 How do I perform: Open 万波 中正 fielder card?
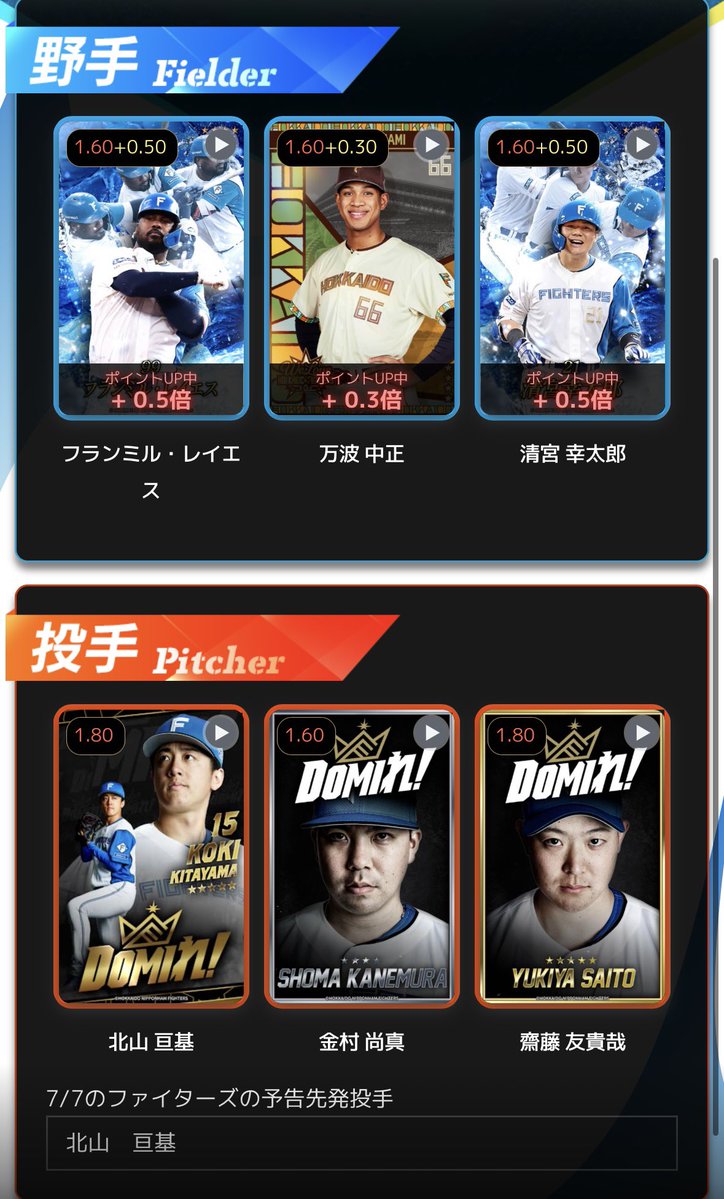[x=362, y=268]
